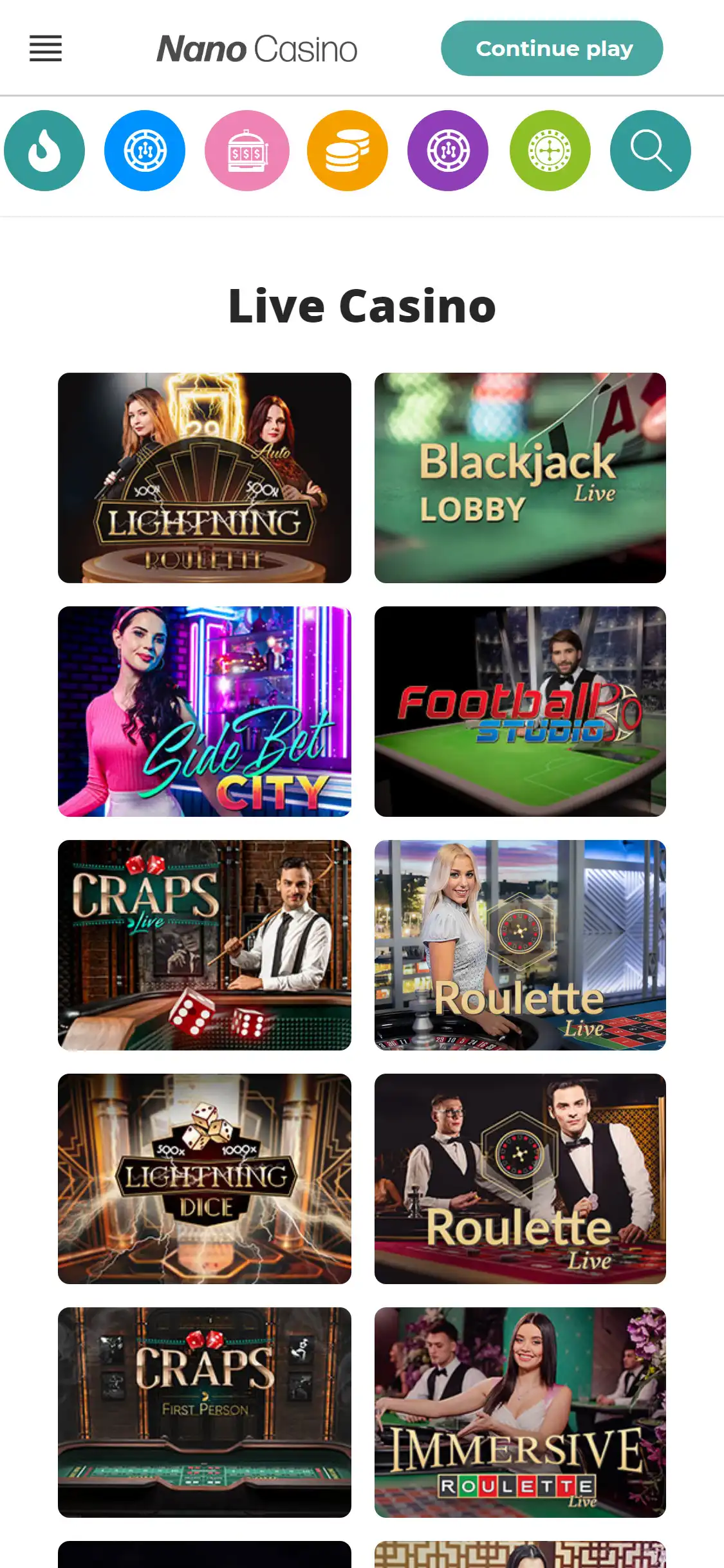
Task: Open the flame hot games category
Action: [x=44, y=151]
